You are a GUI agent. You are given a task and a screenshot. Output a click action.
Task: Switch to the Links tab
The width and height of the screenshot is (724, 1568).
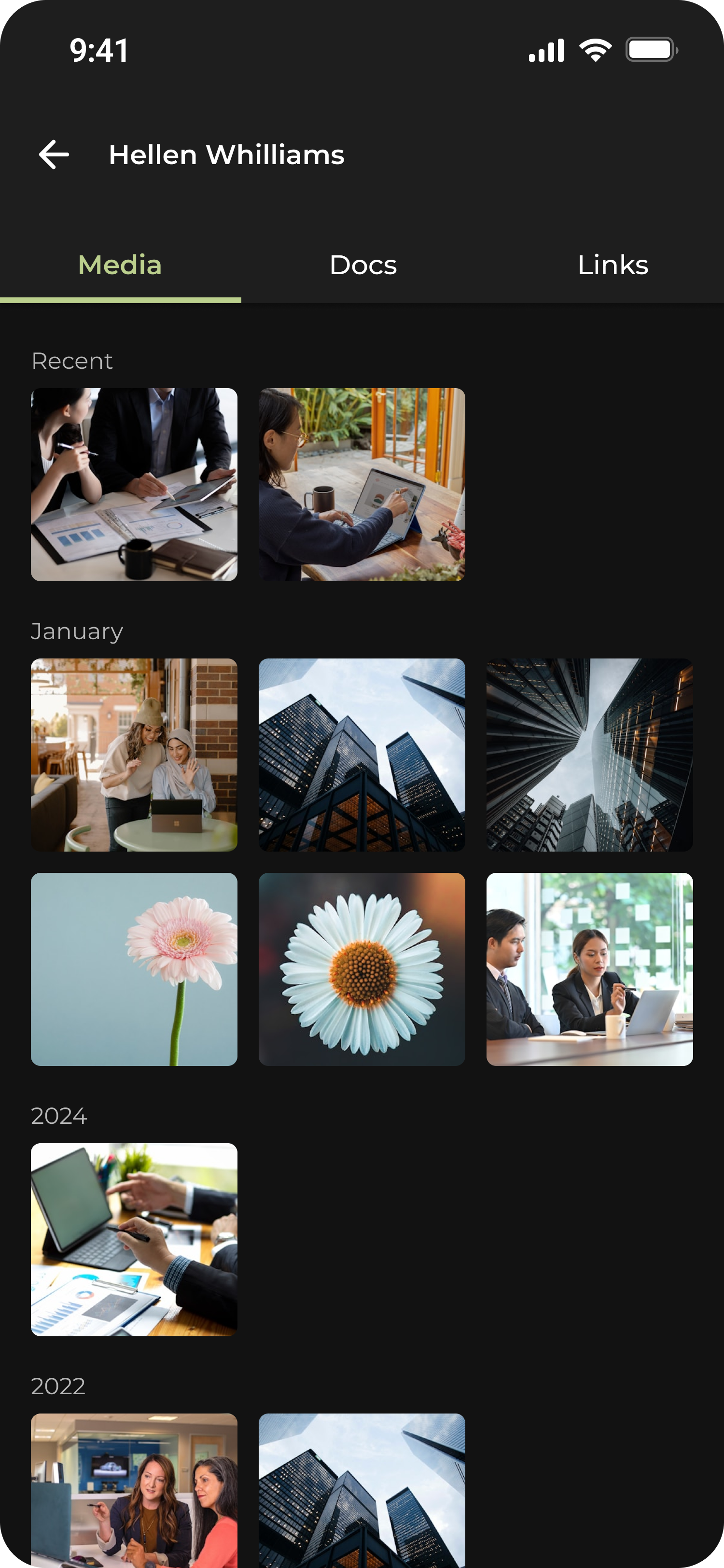[x=612, y=266]
